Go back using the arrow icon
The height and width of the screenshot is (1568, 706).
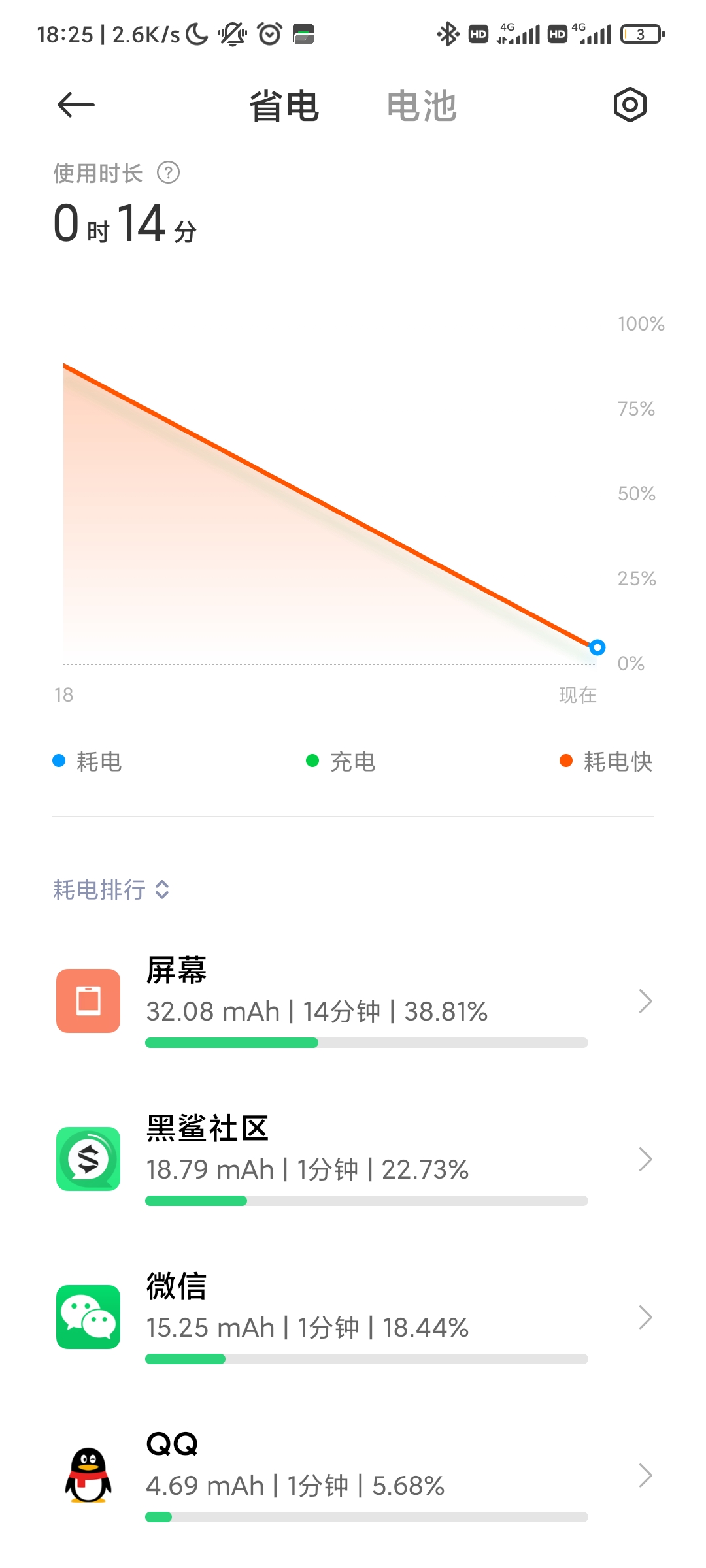[x=76, y=105]
